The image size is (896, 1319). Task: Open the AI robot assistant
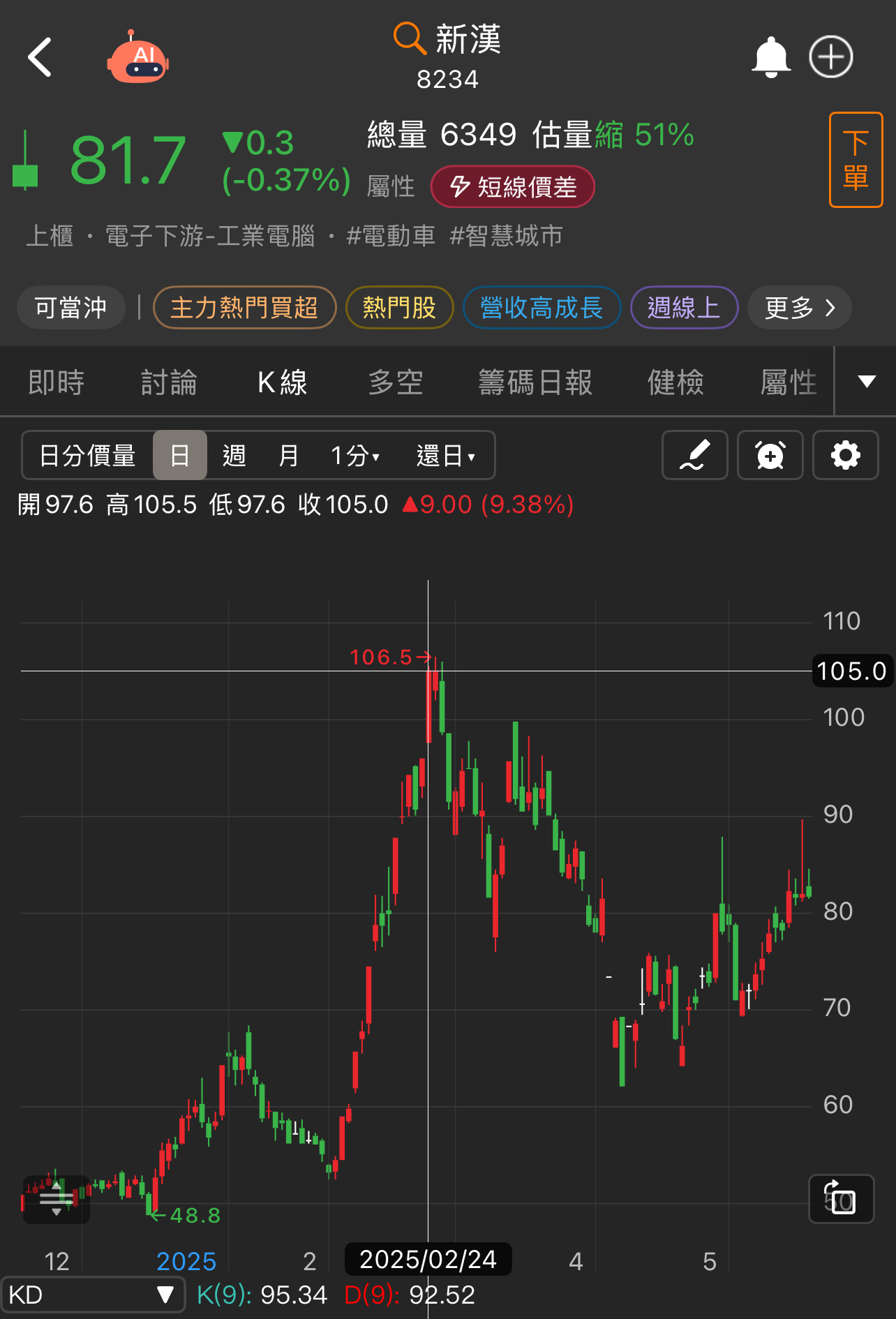(x=138, y=59)
